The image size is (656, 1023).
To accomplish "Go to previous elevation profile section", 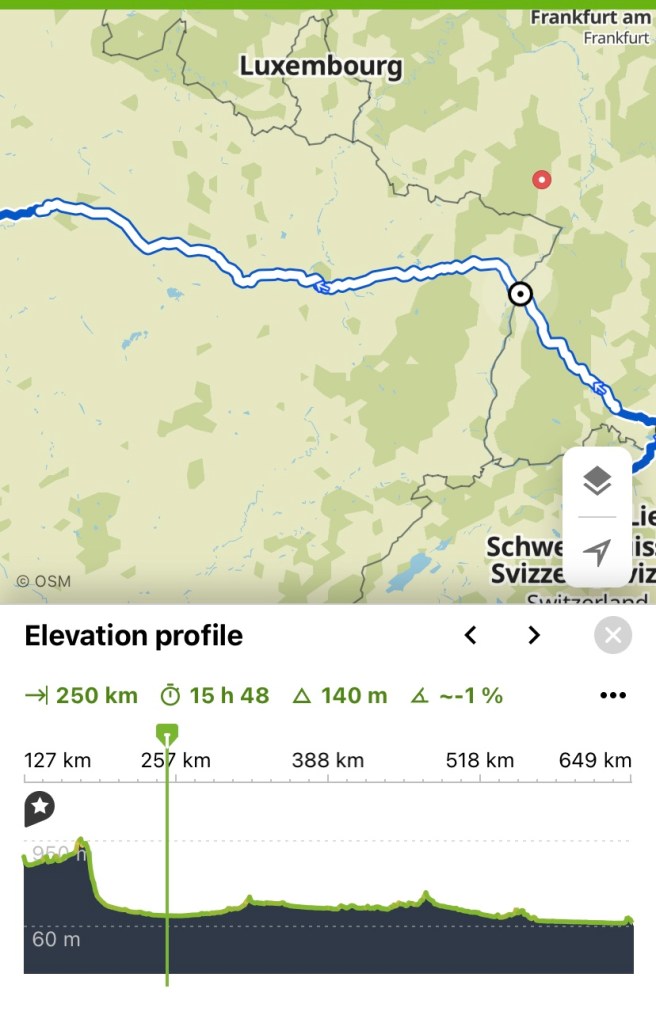I will coord(470,635).
